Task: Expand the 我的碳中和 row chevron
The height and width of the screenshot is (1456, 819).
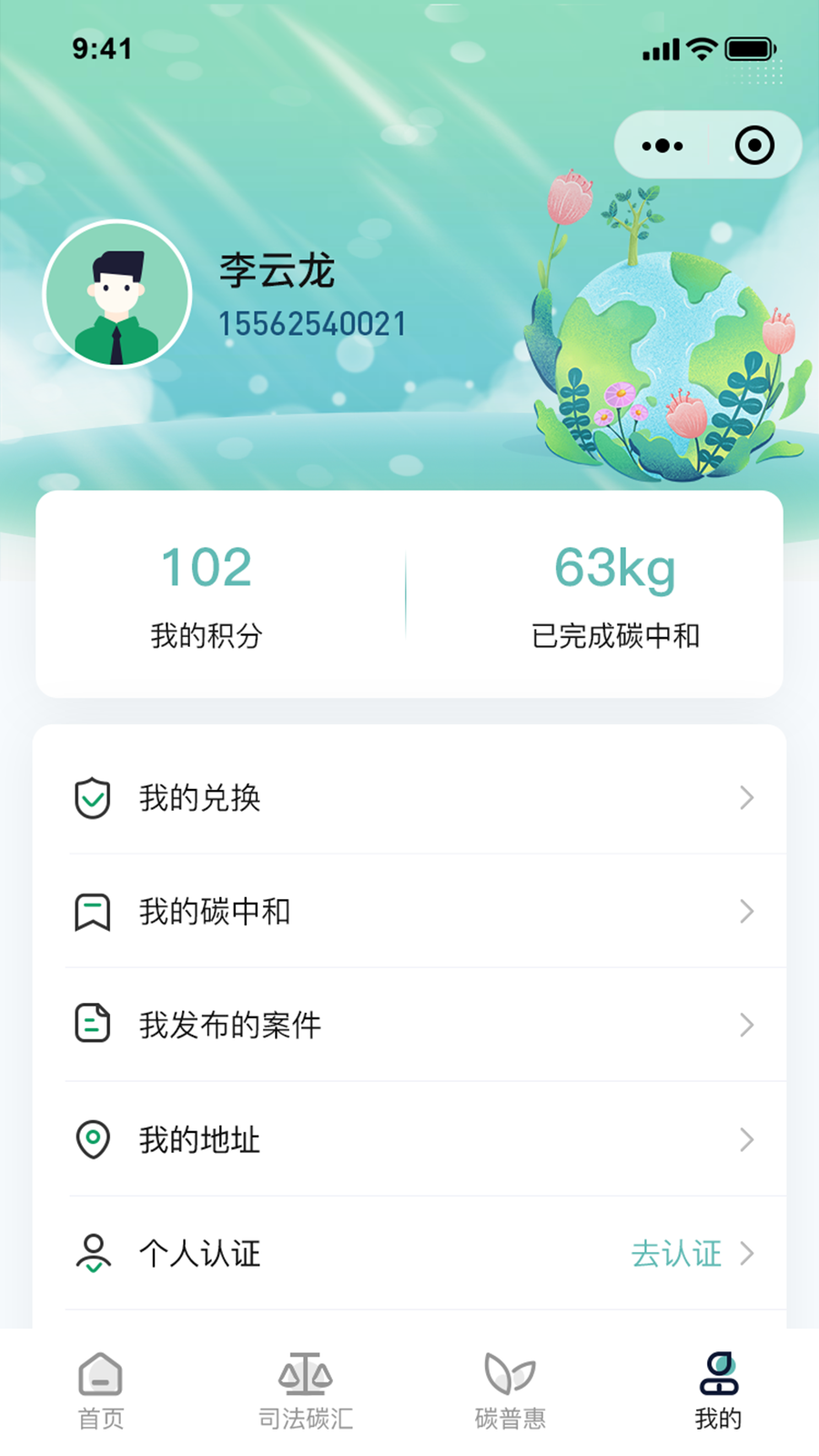Action: click(x=745, y=911)
